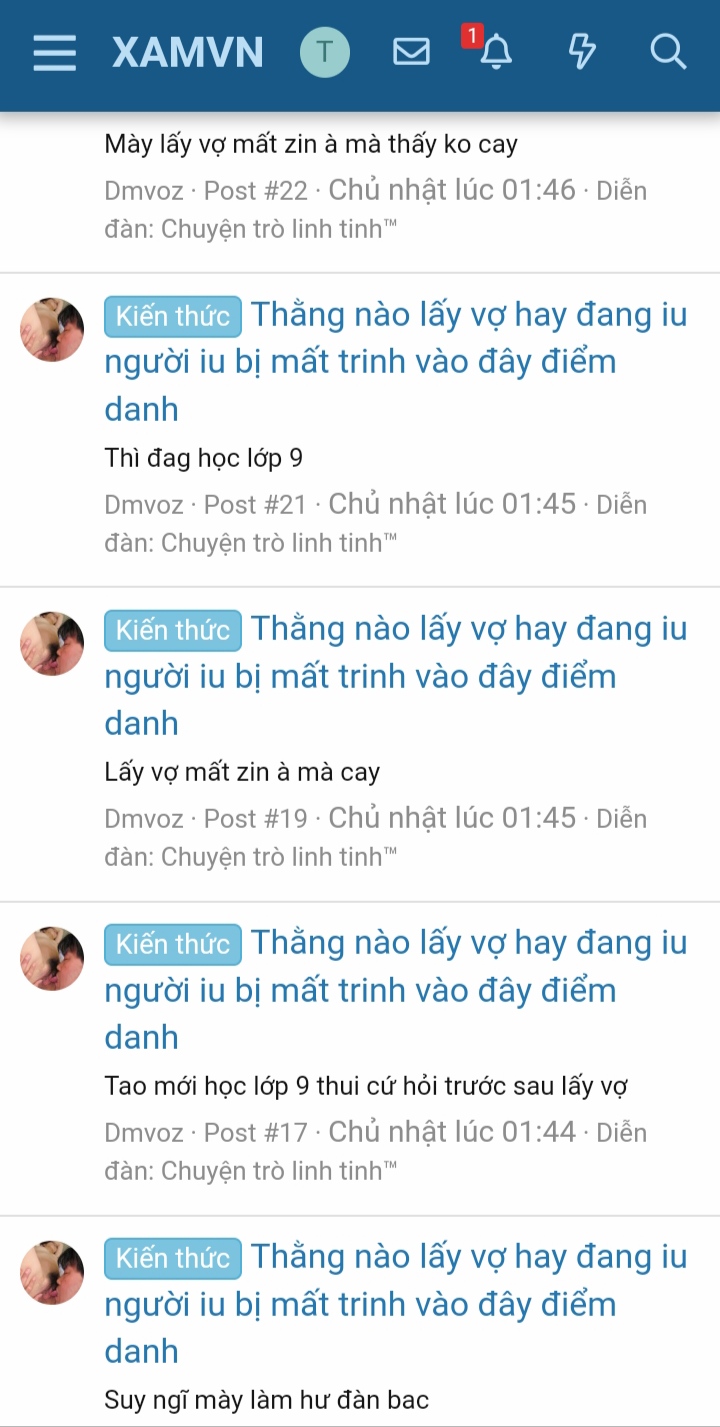Open the search magnifier
The width and height of the screenshot is (720, 1427).
tap(668, 52)
